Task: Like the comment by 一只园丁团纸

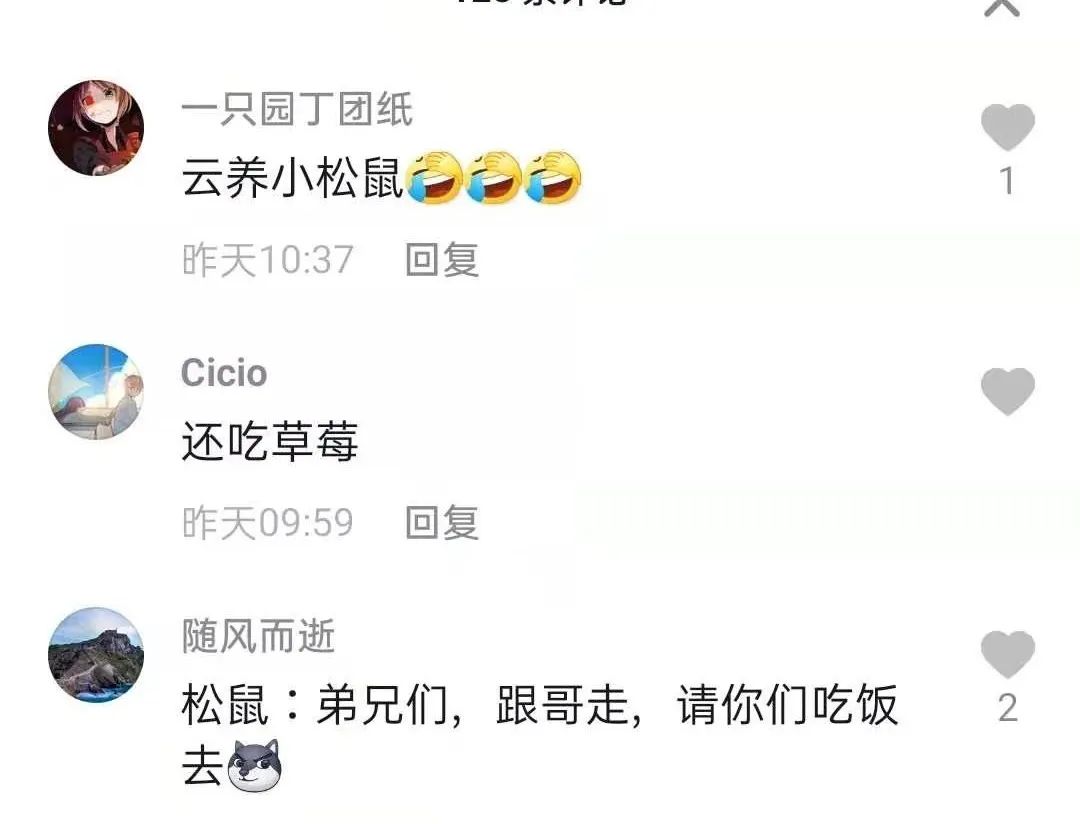Action: [1007, 128]
